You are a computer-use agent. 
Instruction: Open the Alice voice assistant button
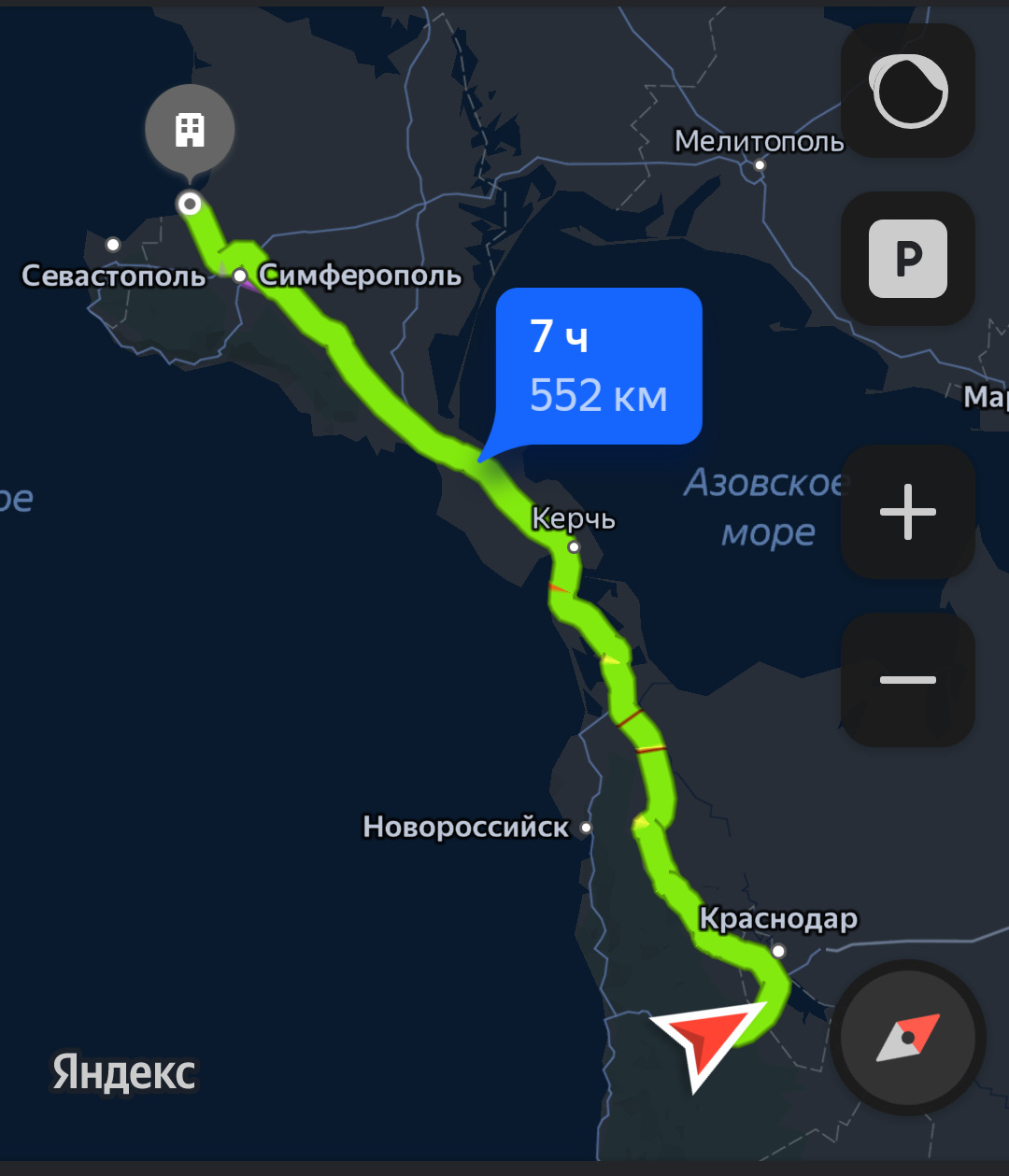tap(908, 92)
